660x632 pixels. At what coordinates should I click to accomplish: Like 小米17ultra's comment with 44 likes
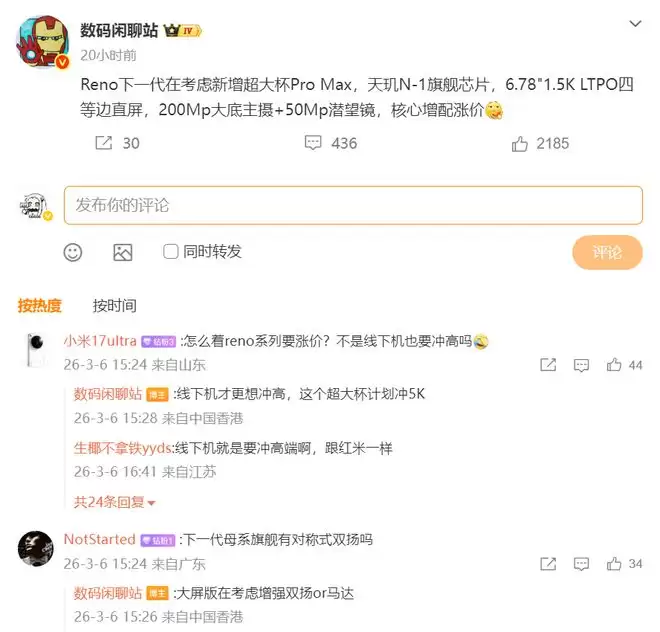point(614,365)
